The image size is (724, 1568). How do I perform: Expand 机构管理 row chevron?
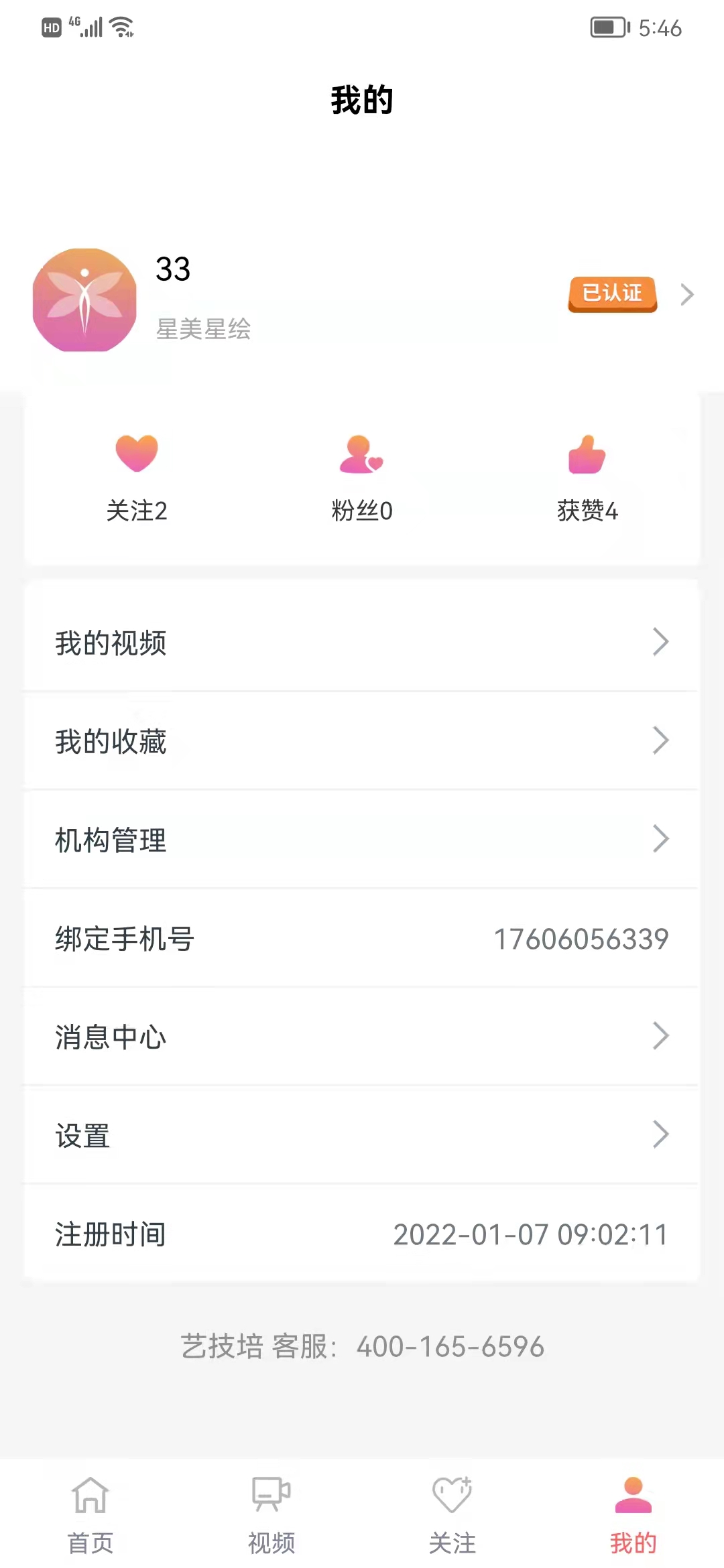point(662,840)
